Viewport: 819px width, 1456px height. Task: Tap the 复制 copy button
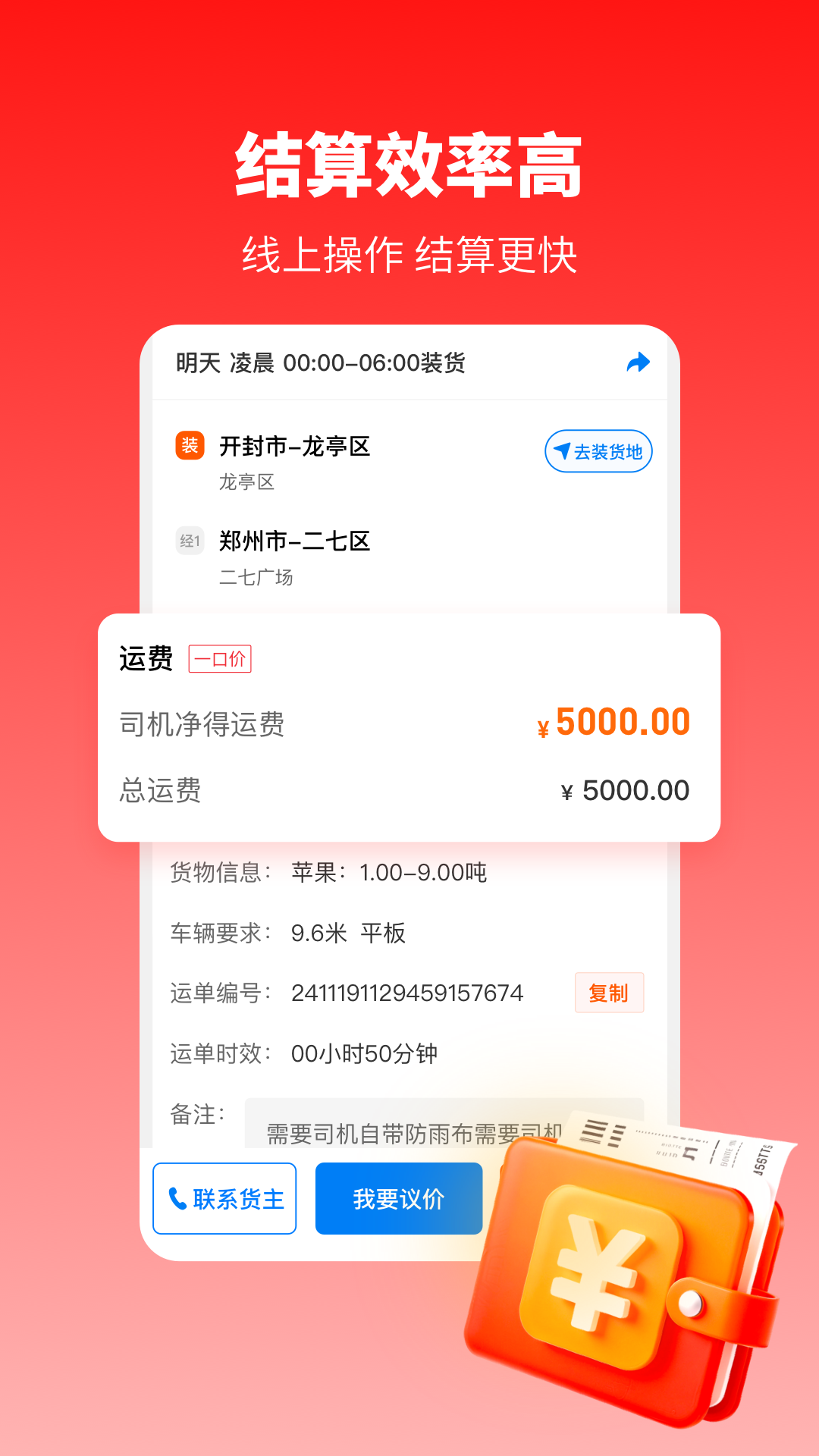(x=609, y=993)
